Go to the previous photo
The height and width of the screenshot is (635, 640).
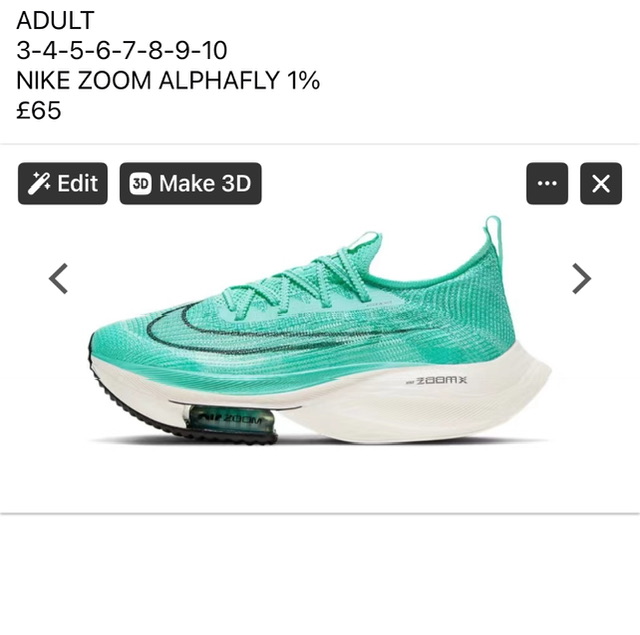59,279
